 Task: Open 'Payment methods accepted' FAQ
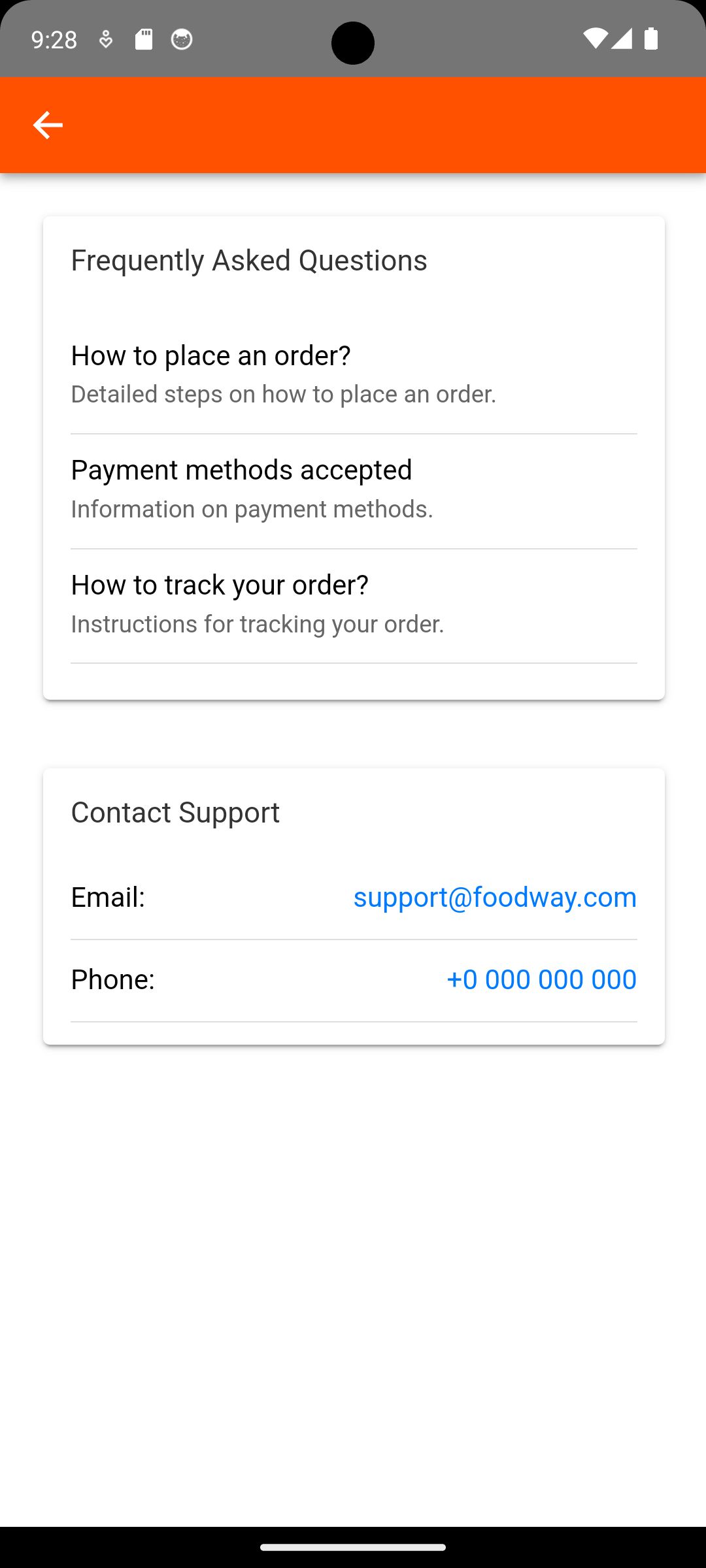[353, 489]
